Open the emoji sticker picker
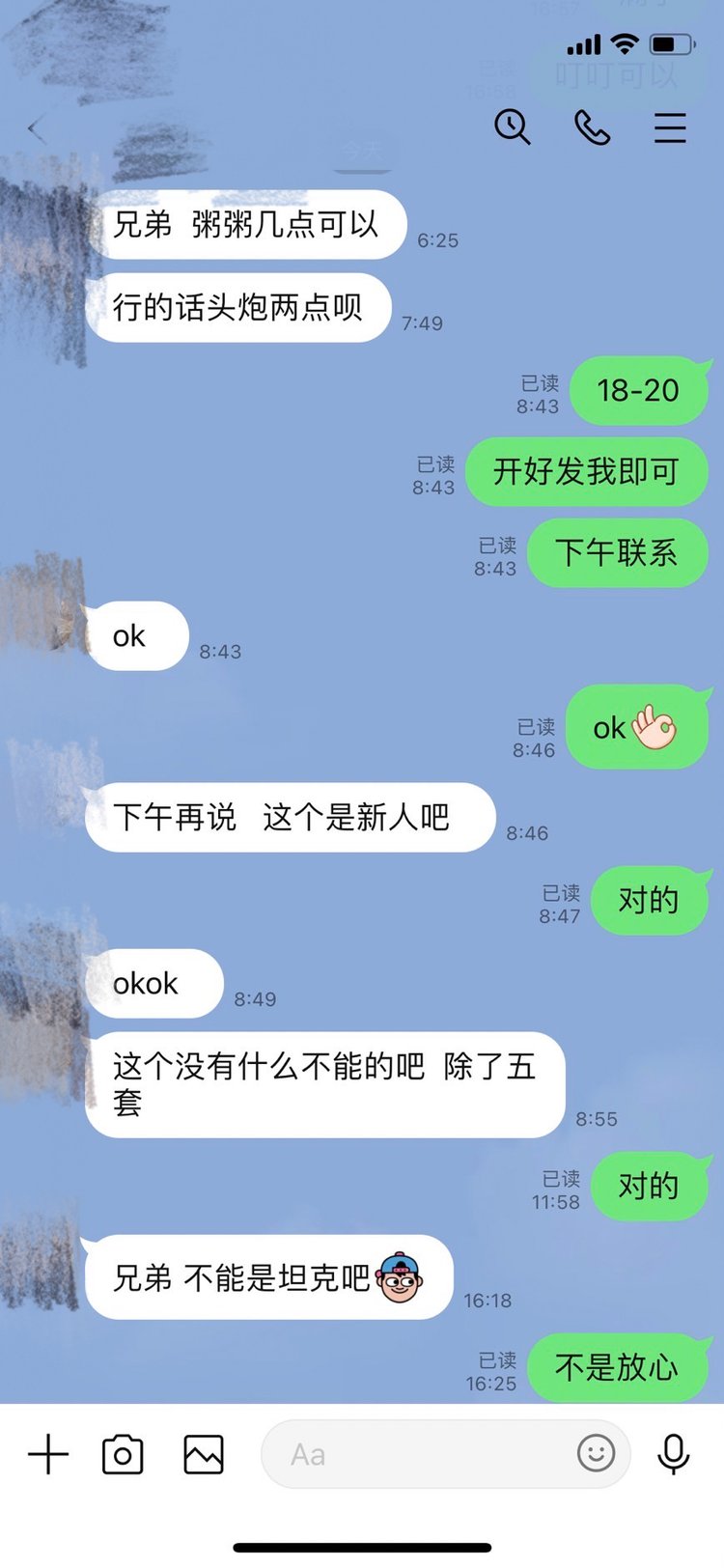The image size is (724, 1568). (x=596, y=1452)
